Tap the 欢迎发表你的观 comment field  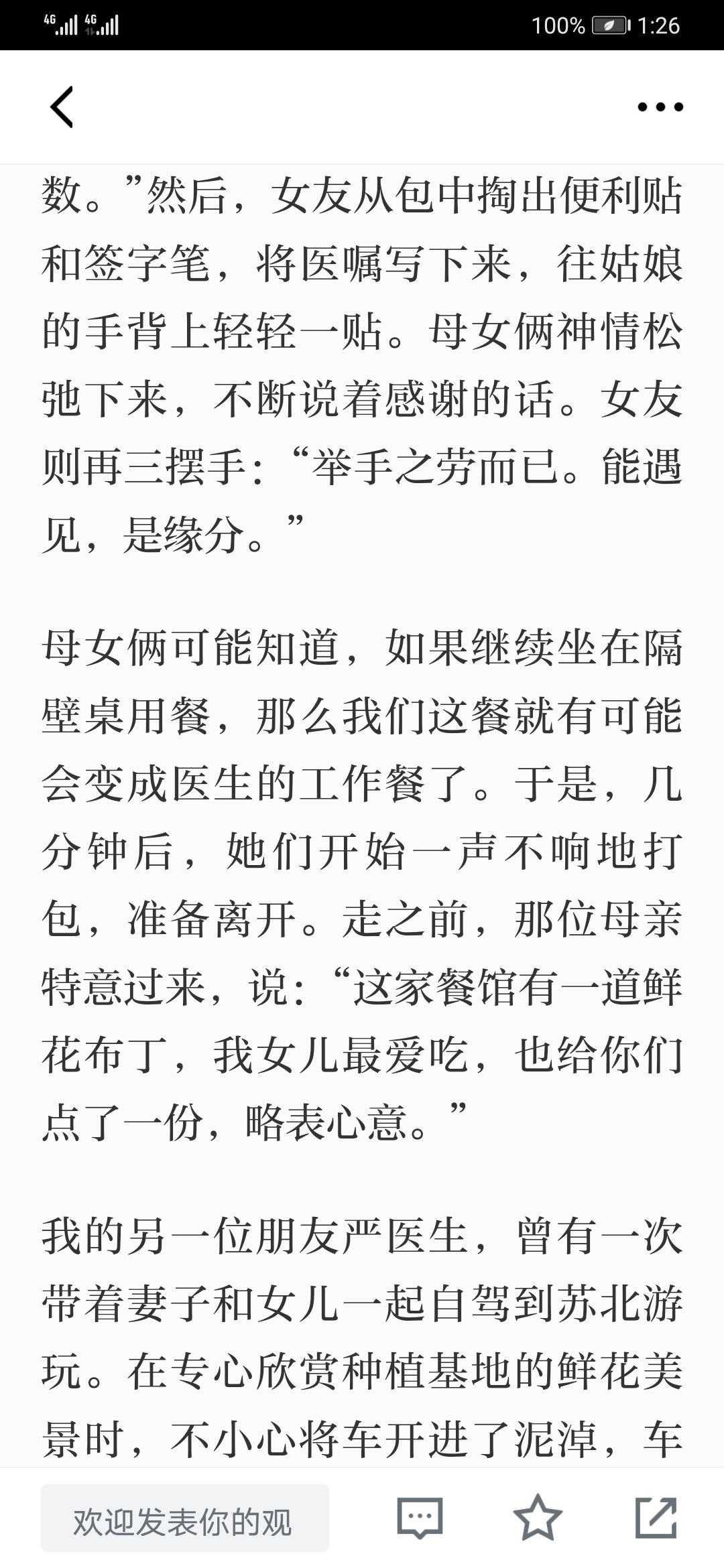[185, 1518]
